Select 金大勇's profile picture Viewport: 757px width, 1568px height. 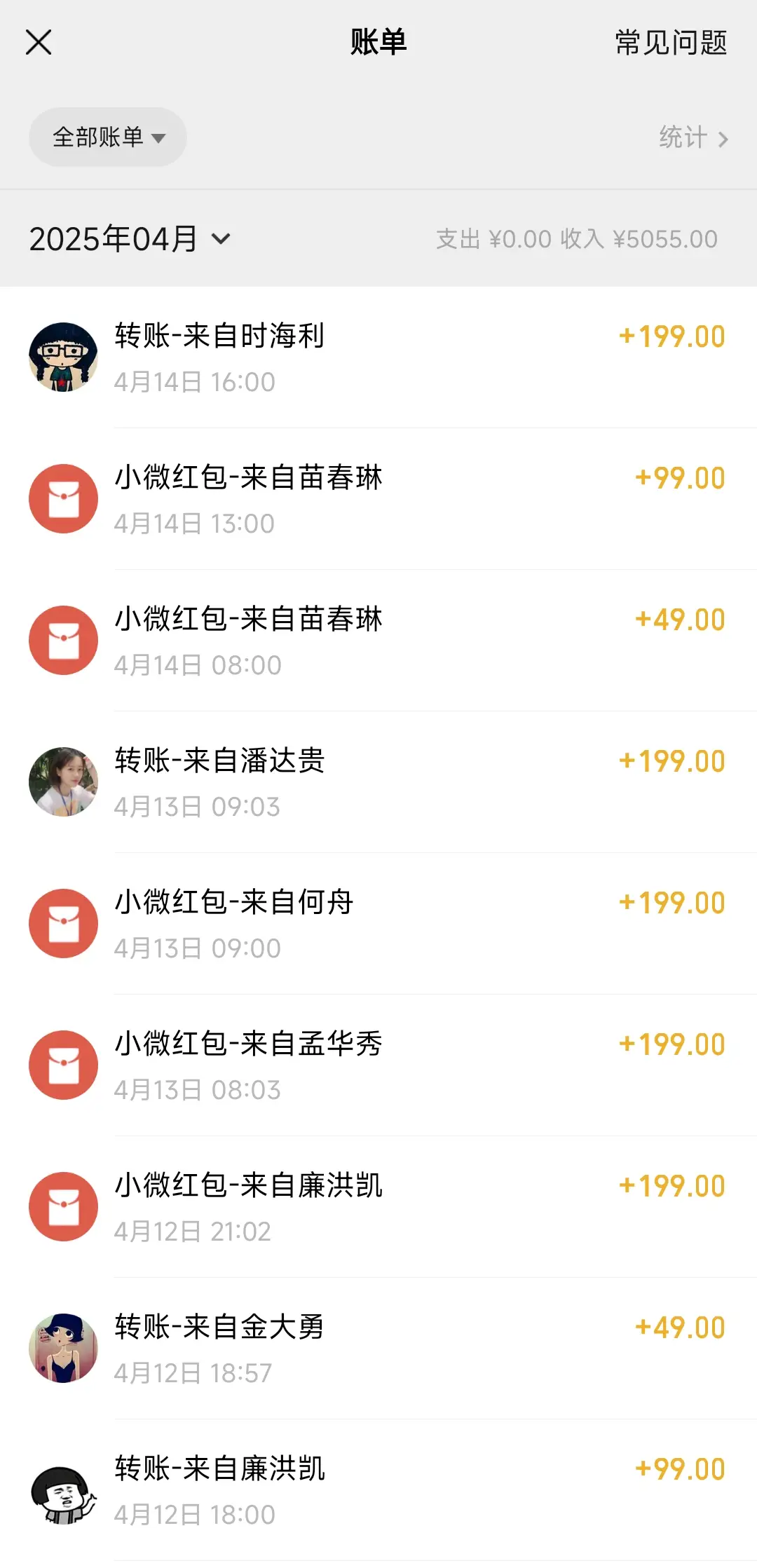[62, 1347]
